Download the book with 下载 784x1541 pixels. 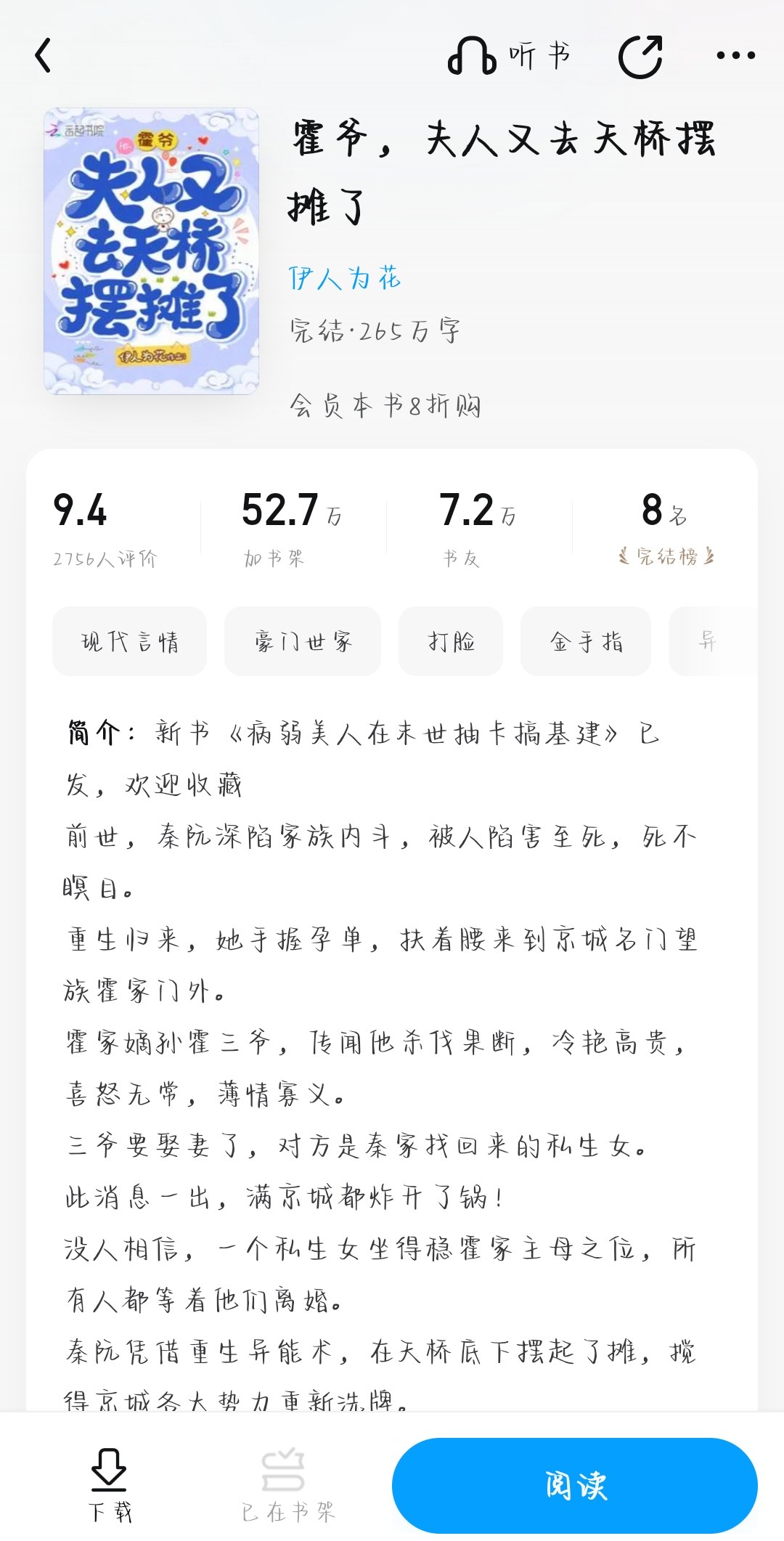[x=110, y=1485]
